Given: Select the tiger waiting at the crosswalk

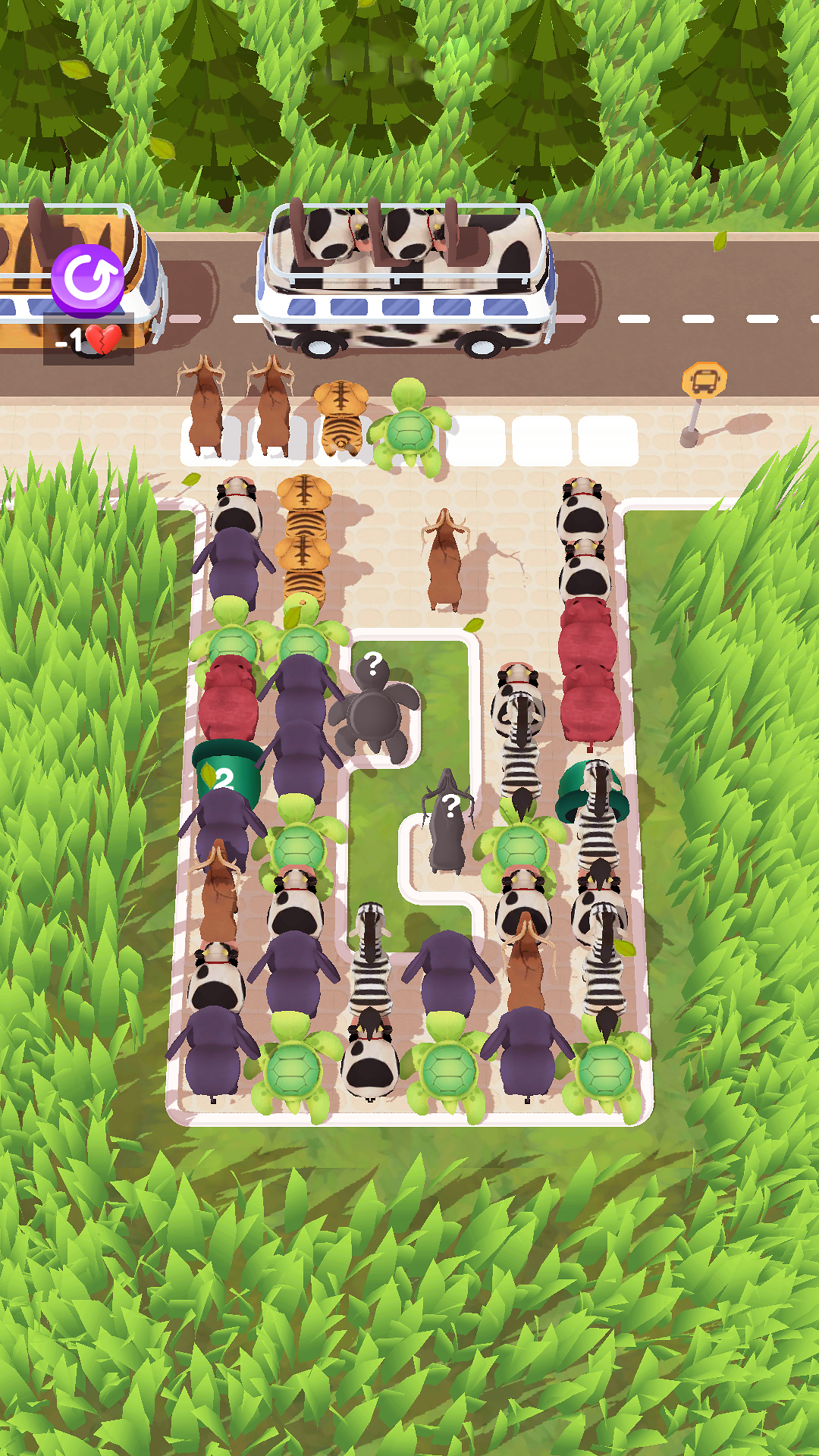Looking at the screenshot, I should (x=340, y=421).
